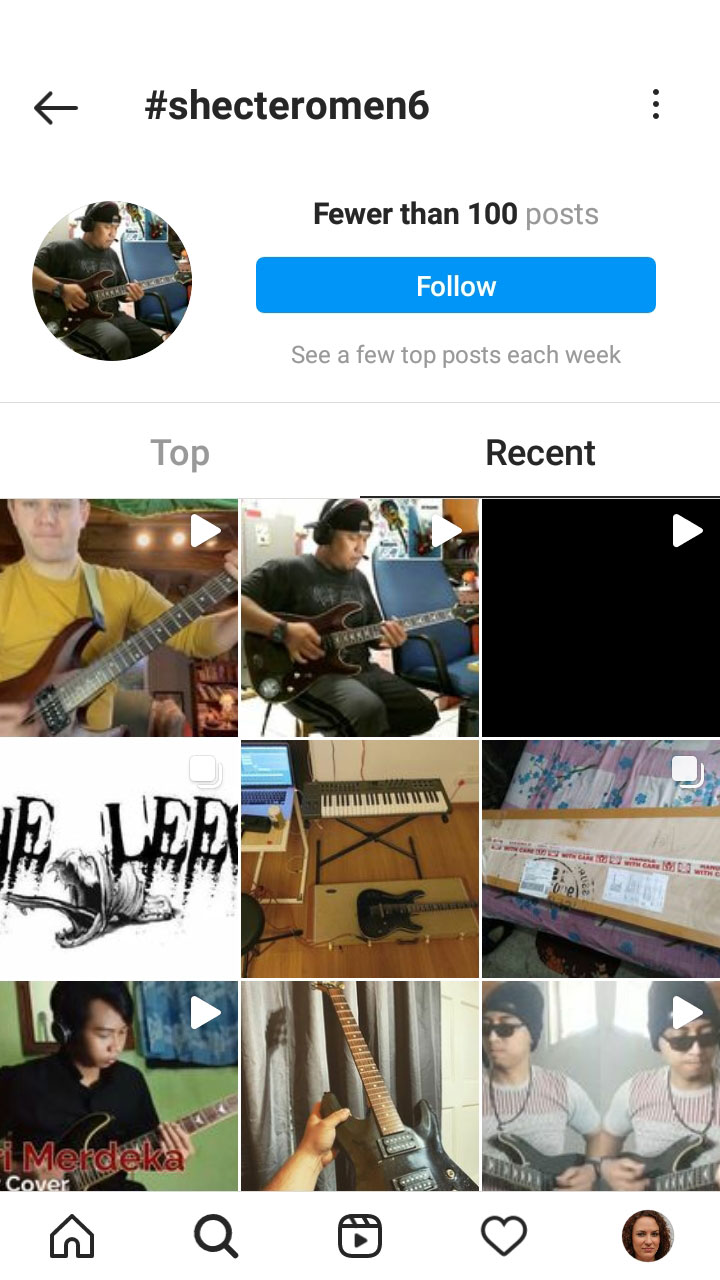Follow the #shecteromen6 hashtag
The height and width of the screenshot is (1280, 720).
pos(455,286)
